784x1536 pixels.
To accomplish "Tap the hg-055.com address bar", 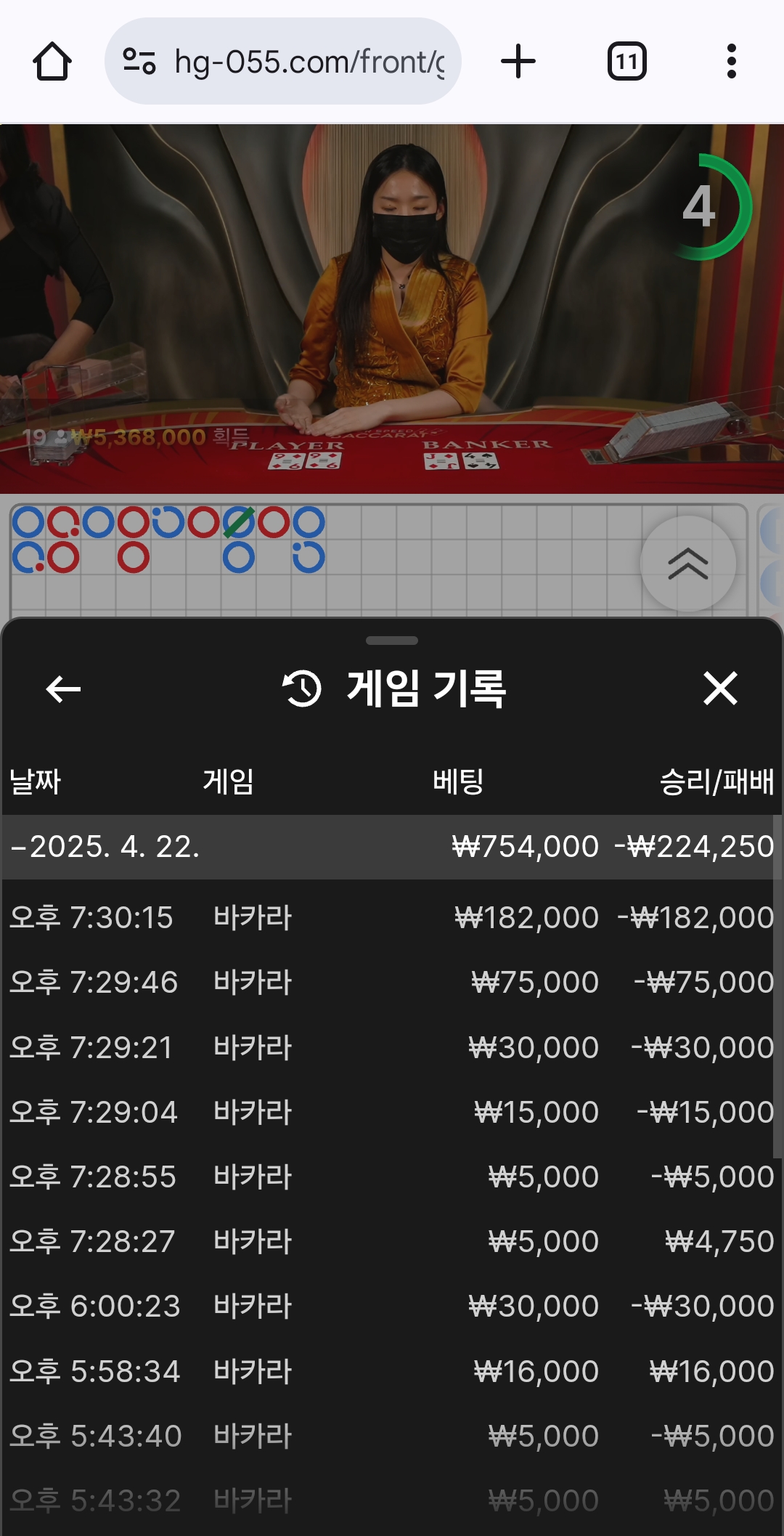I will pos(283,62).
